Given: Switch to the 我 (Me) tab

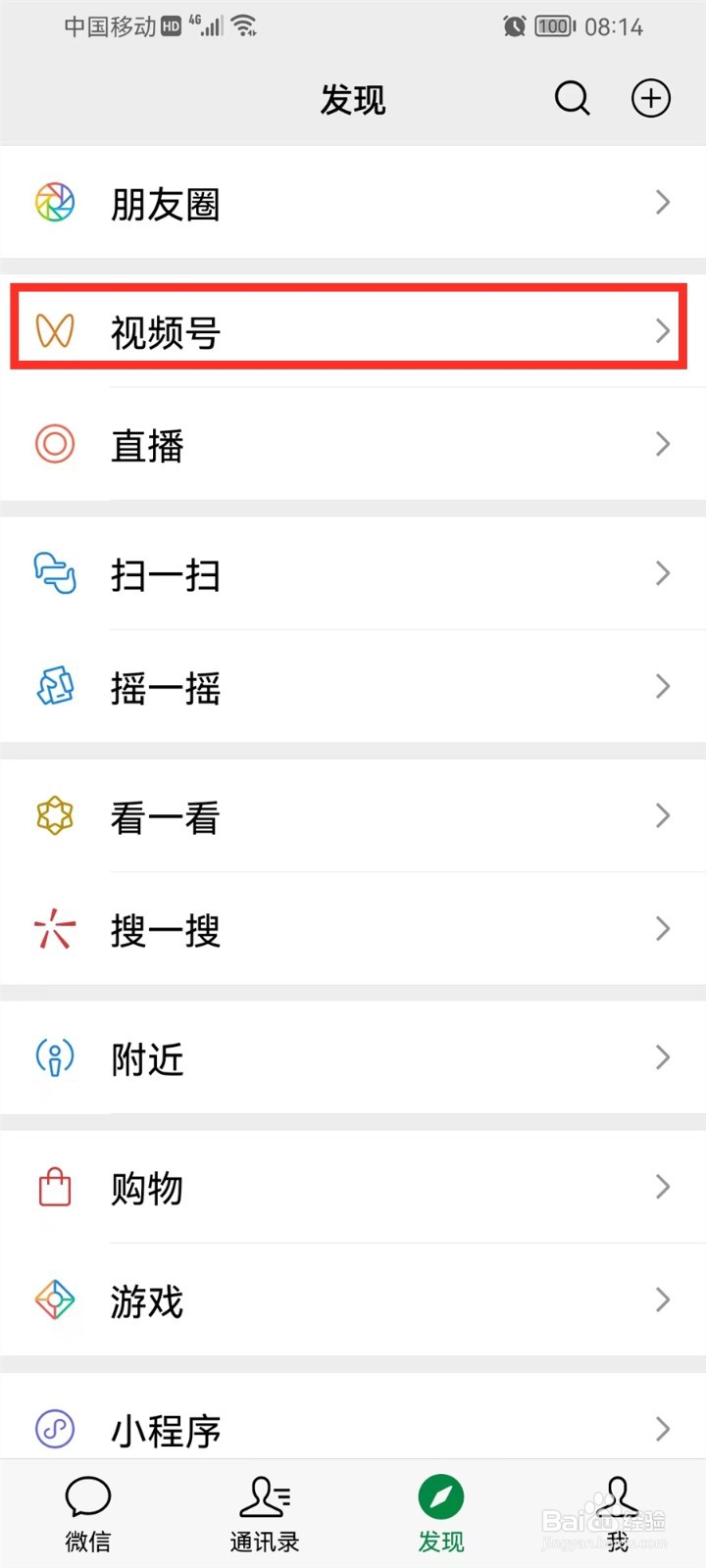Looking at the screenshot, I should click(x=618, y=1515).
